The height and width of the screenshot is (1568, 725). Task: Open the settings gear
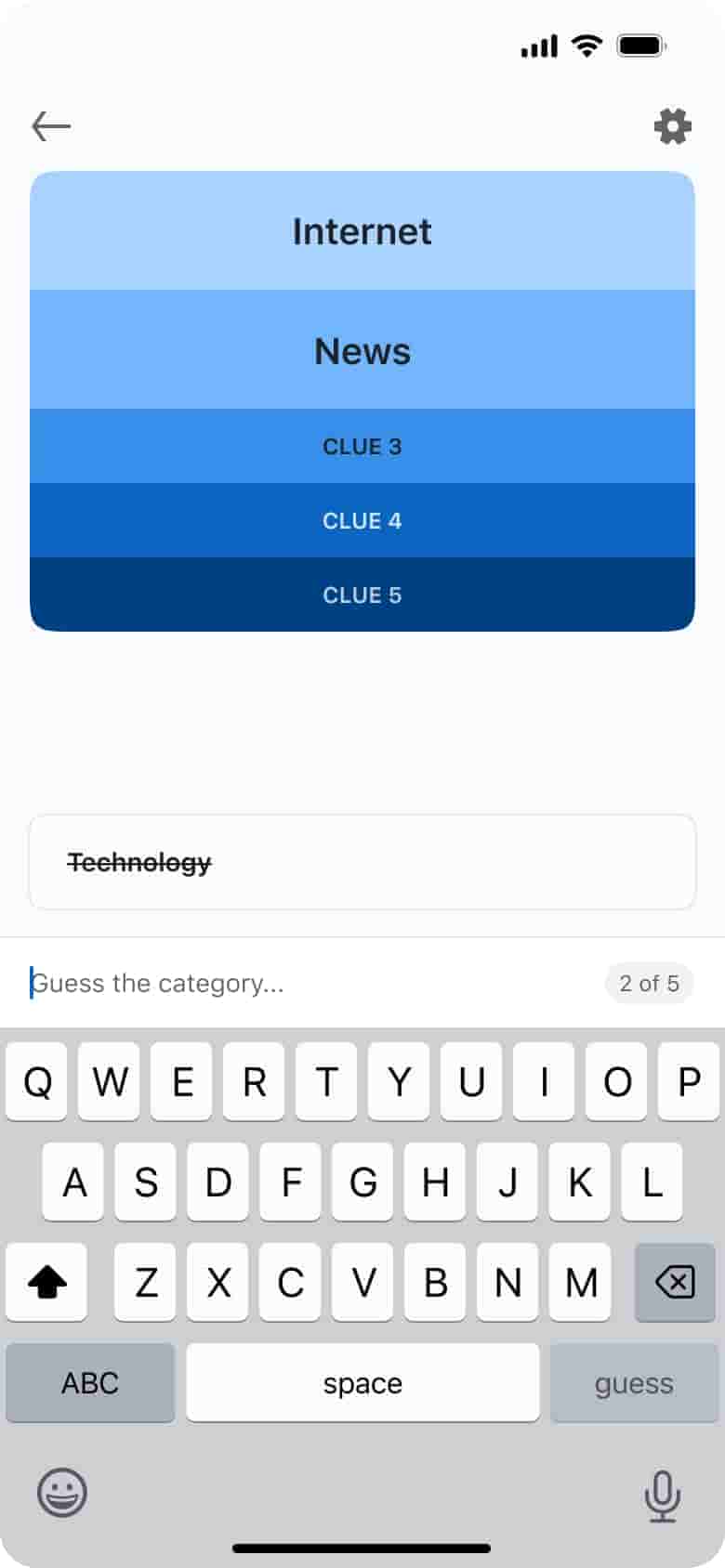673,126
